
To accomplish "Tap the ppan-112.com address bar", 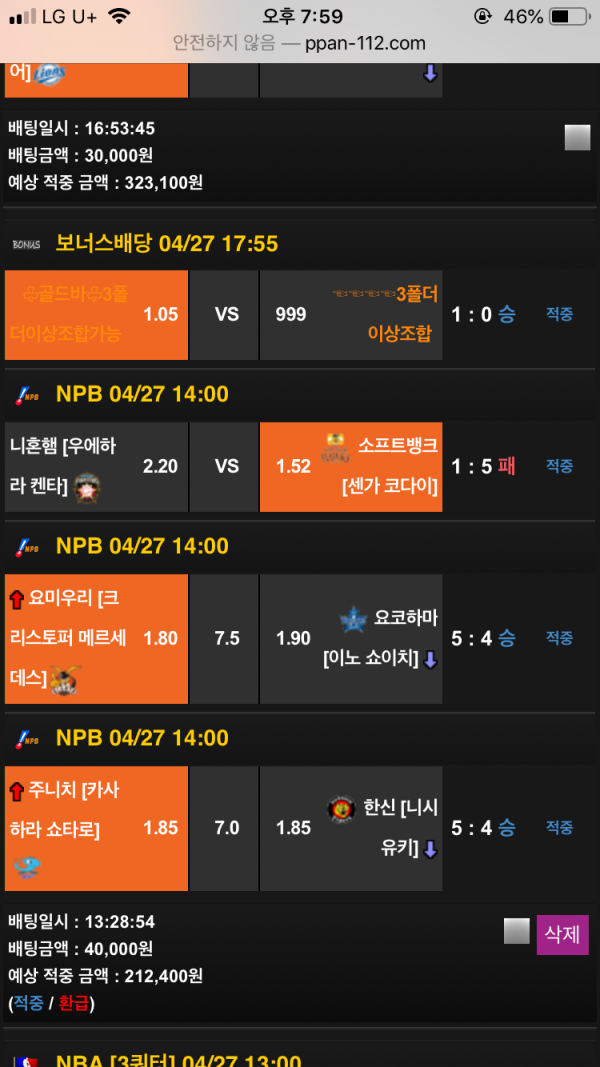I will pyautogui.click(x=300, y=43).
